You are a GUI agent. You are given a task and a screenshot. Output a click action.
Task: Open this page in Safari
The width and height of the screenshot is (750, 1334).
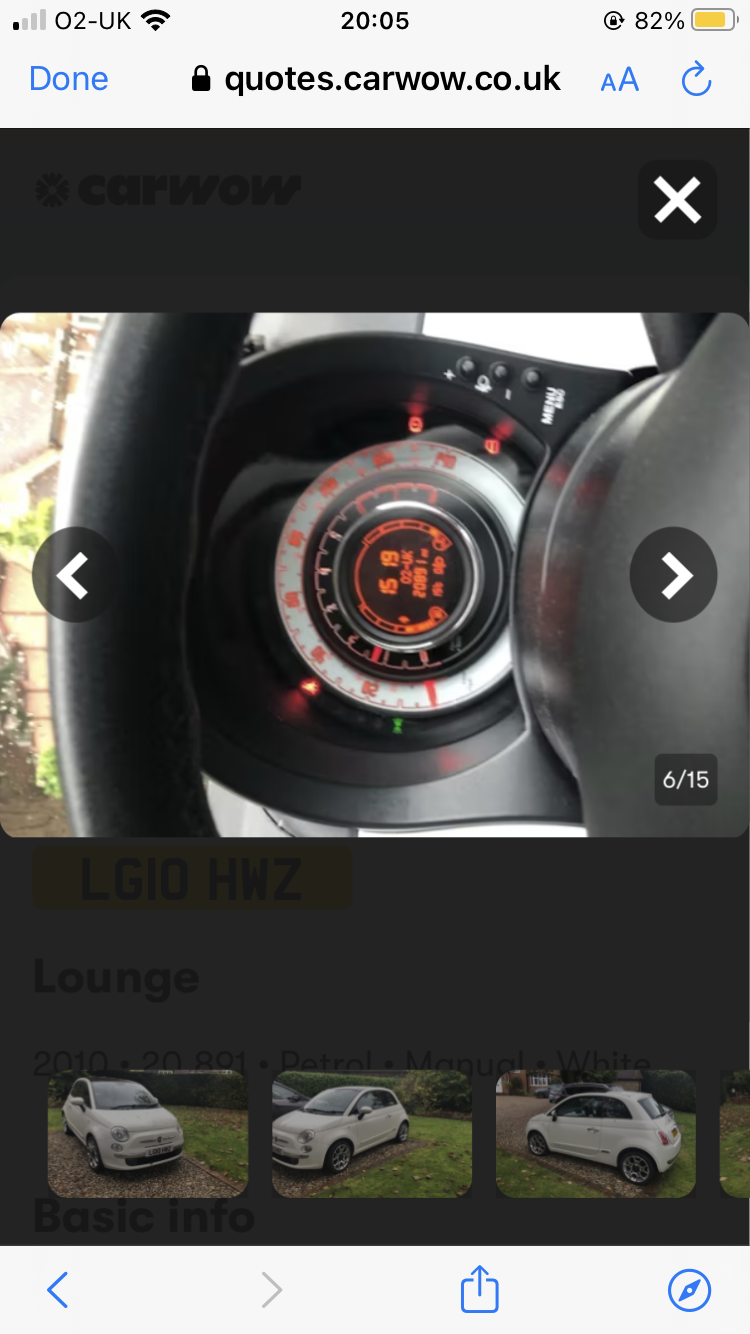click(x=689, y=1290)
